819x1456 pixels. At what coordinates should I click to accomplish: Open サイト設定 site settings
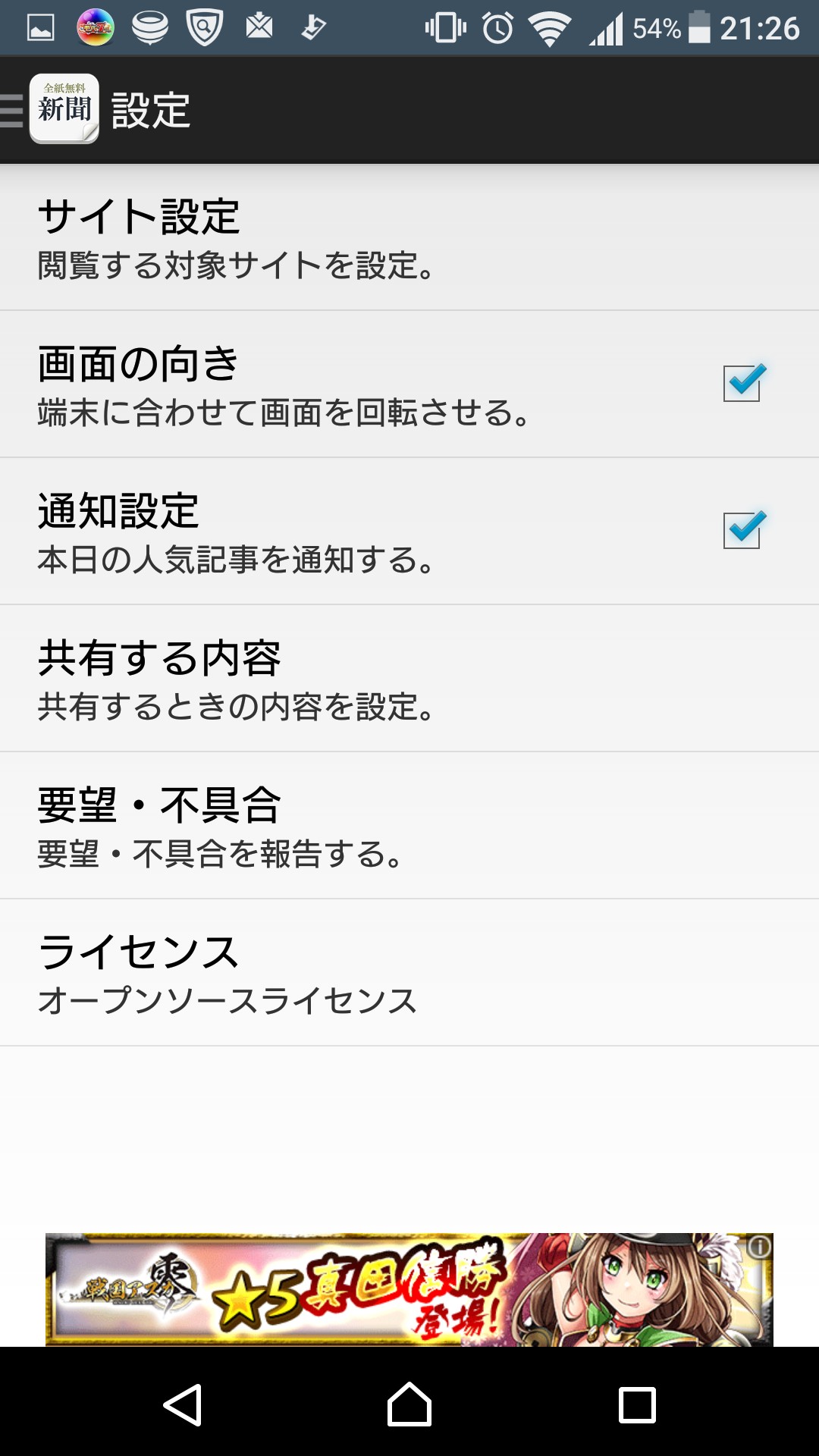pyautogui.click(x=409, y=237)
